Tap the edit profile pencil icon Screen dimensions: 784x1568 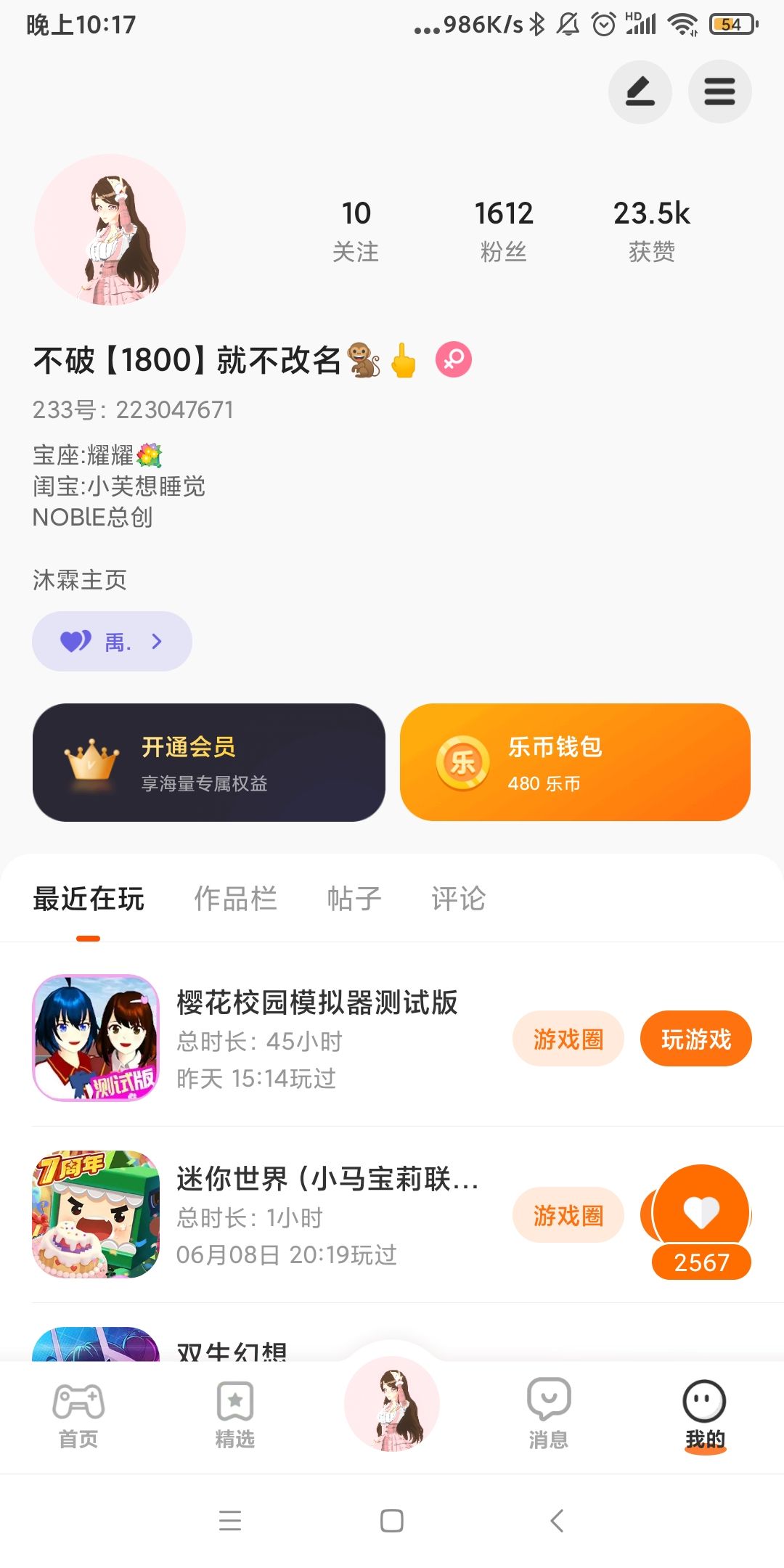tap(640, 92)
